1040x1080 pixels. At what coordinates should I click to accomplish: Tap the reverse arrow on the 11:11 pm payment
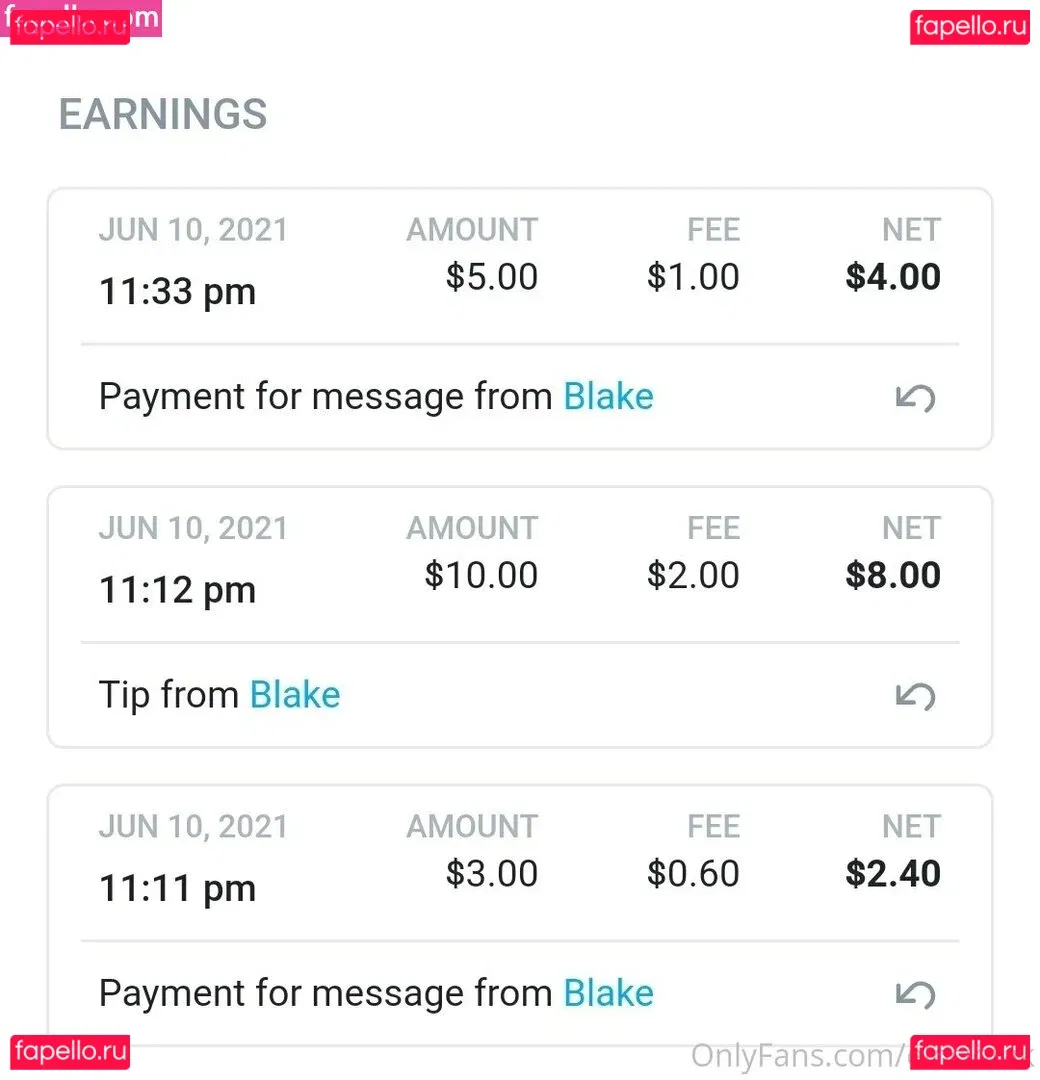point(914,994)
